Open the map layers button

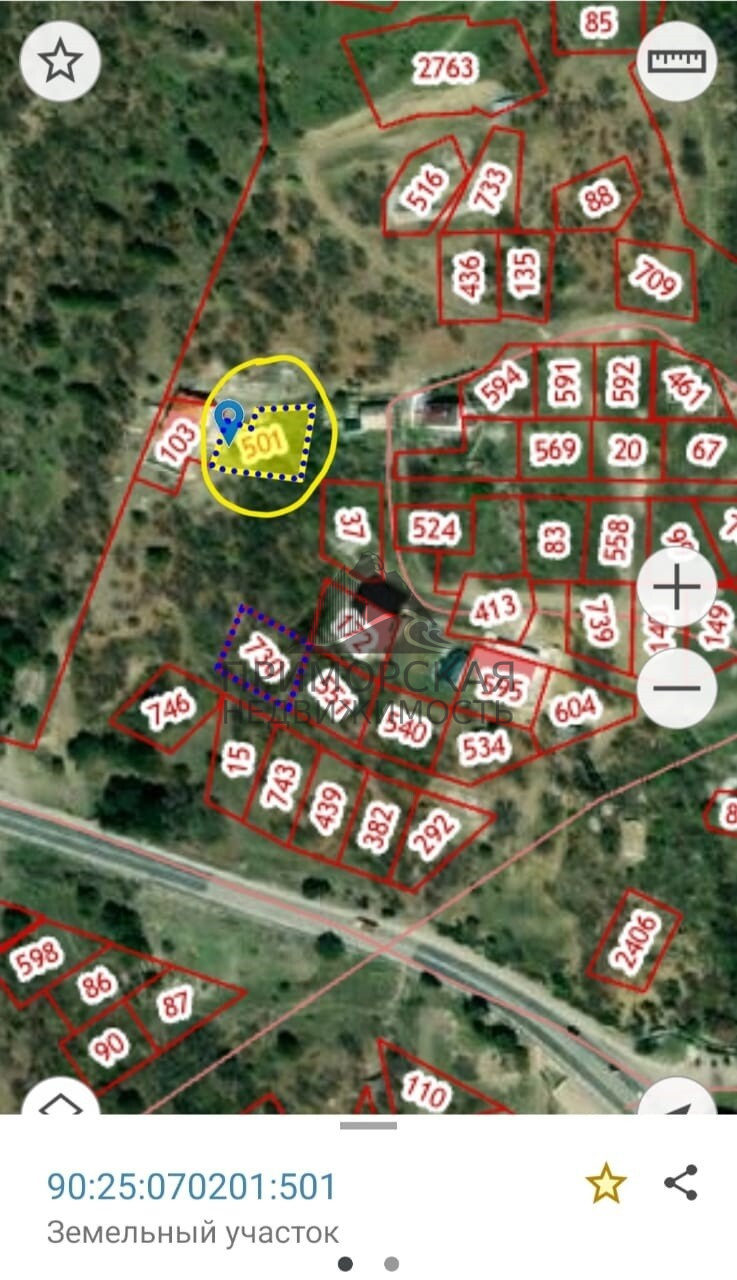click(60, 1100)
